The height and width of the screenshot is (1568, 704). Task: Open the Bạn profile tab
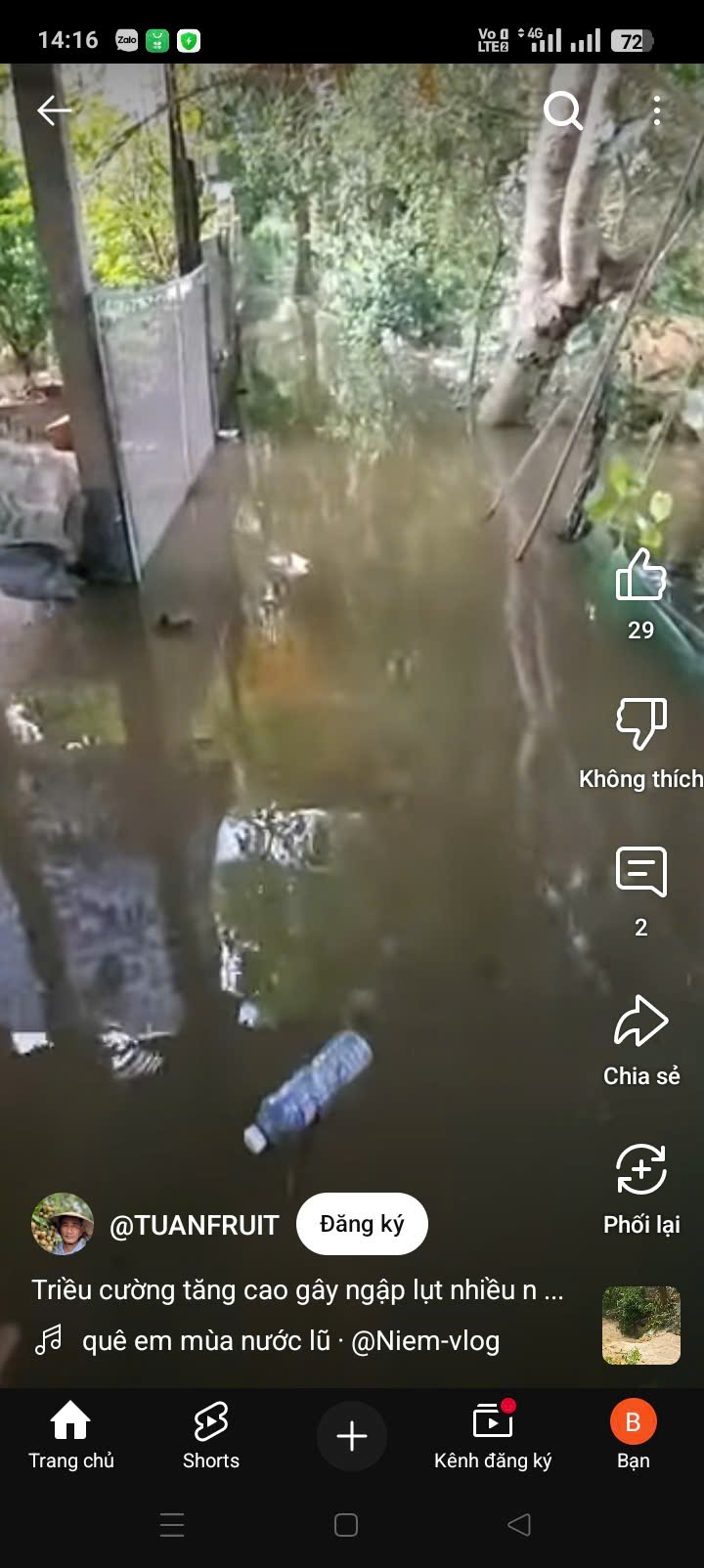pos(633,1435)
